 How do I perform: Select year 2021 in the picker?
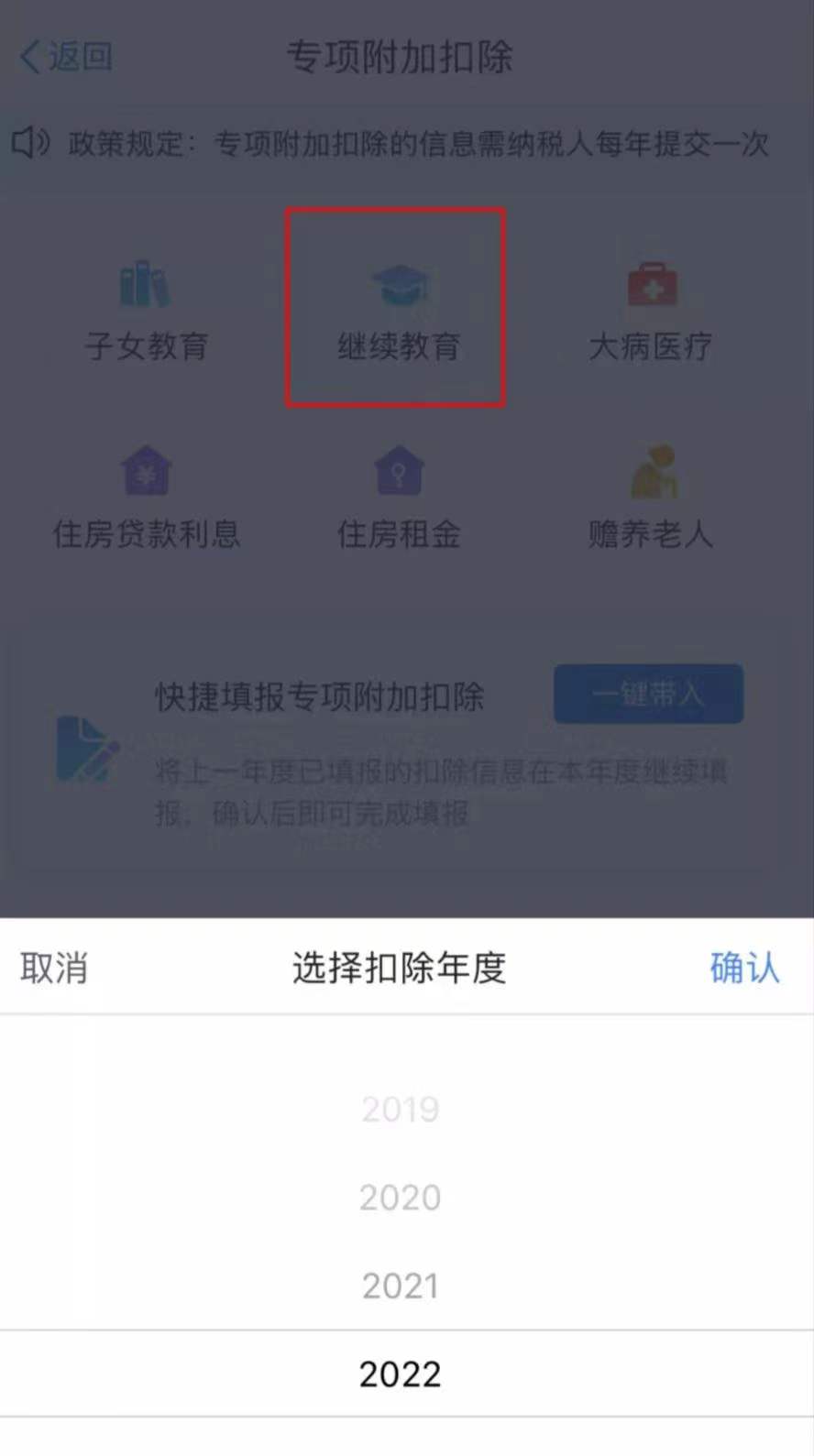[401, 1286]
